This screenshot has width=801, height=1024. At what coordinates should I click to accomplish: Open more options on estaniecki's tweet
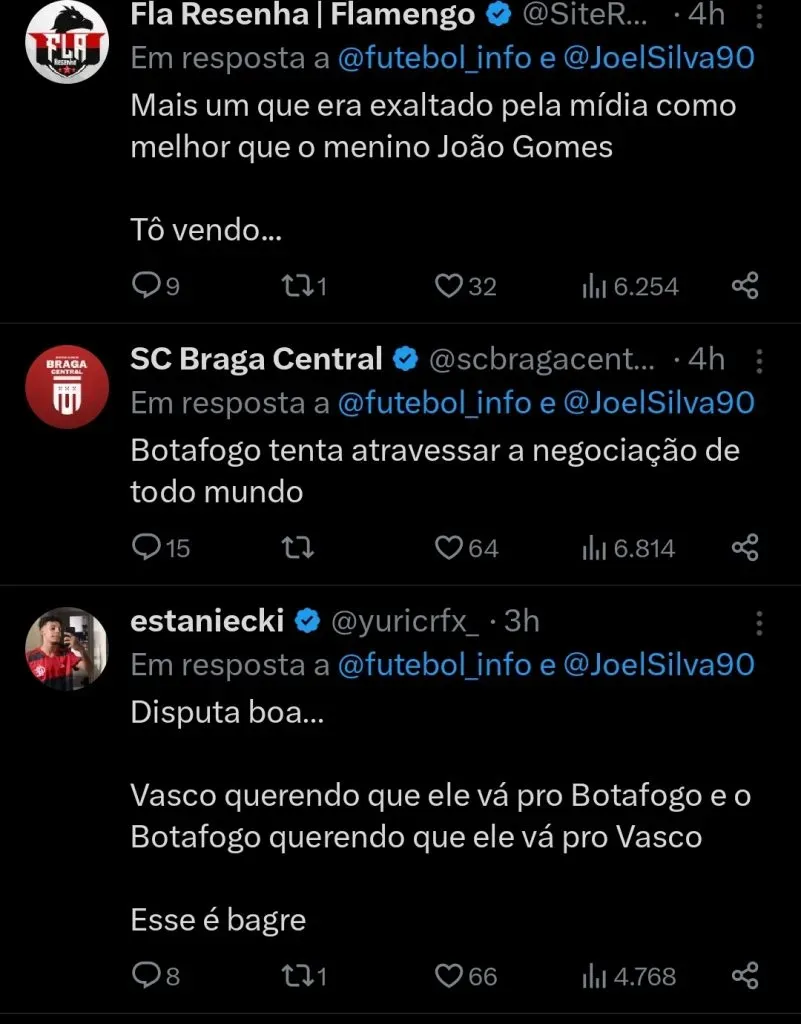pyautogui.click(x=759, y=622)
